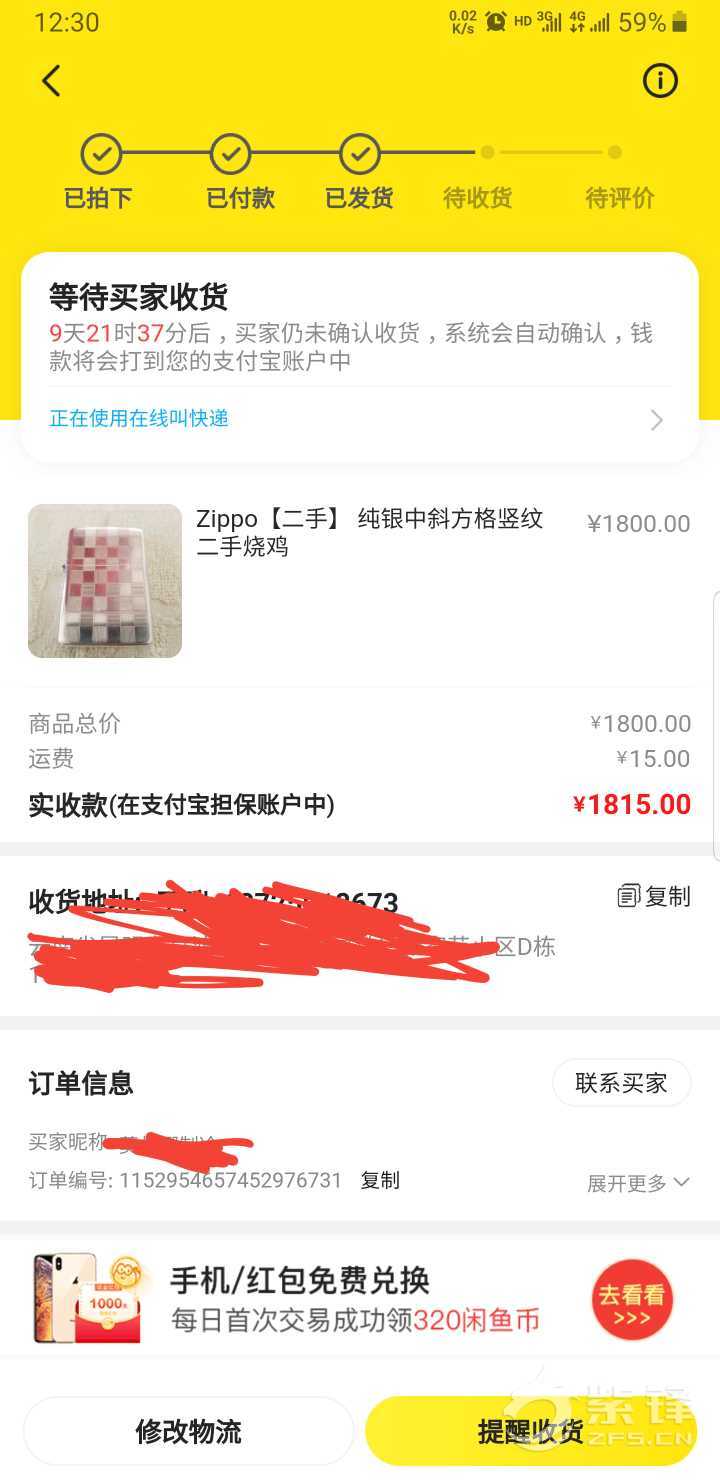
Task: Copy the shipping address
Action: [x=654, y=896]
